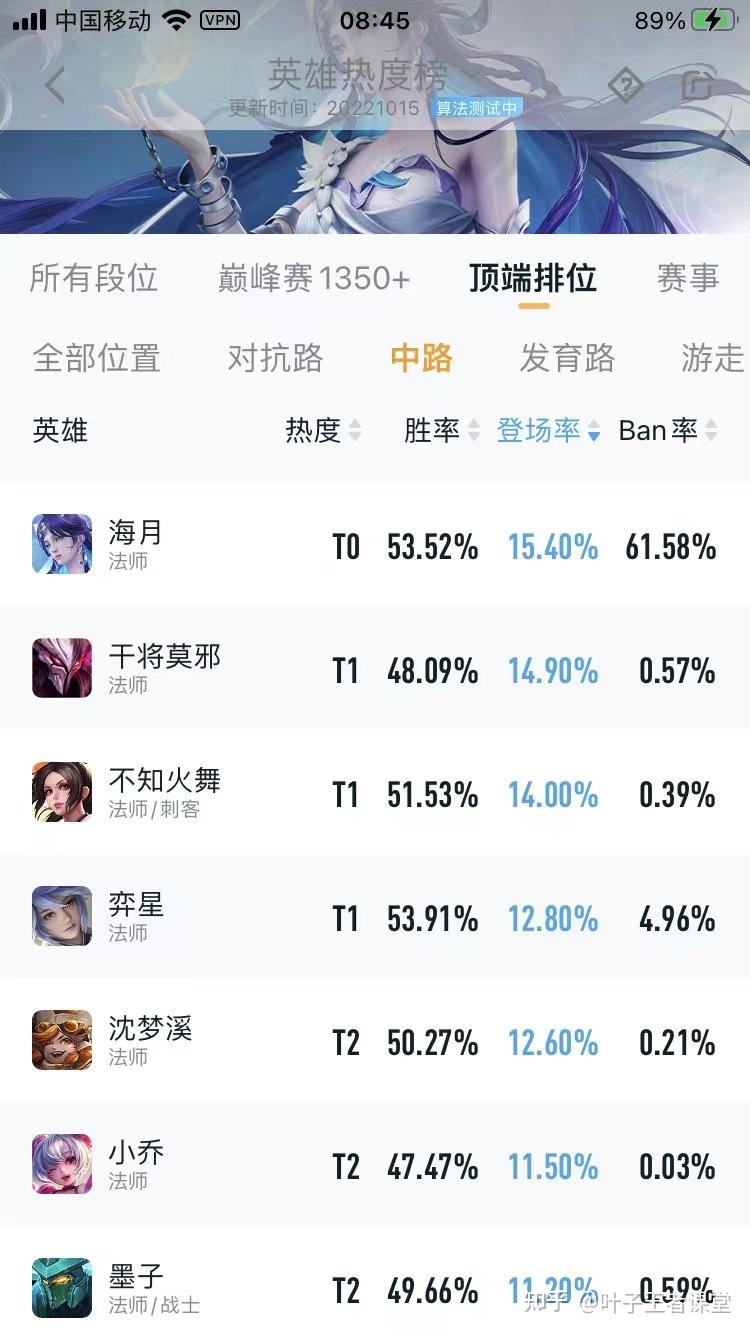Tap the back arrow at top left
The height and width of the screenshot is (1334, 750).
point(53,85)
